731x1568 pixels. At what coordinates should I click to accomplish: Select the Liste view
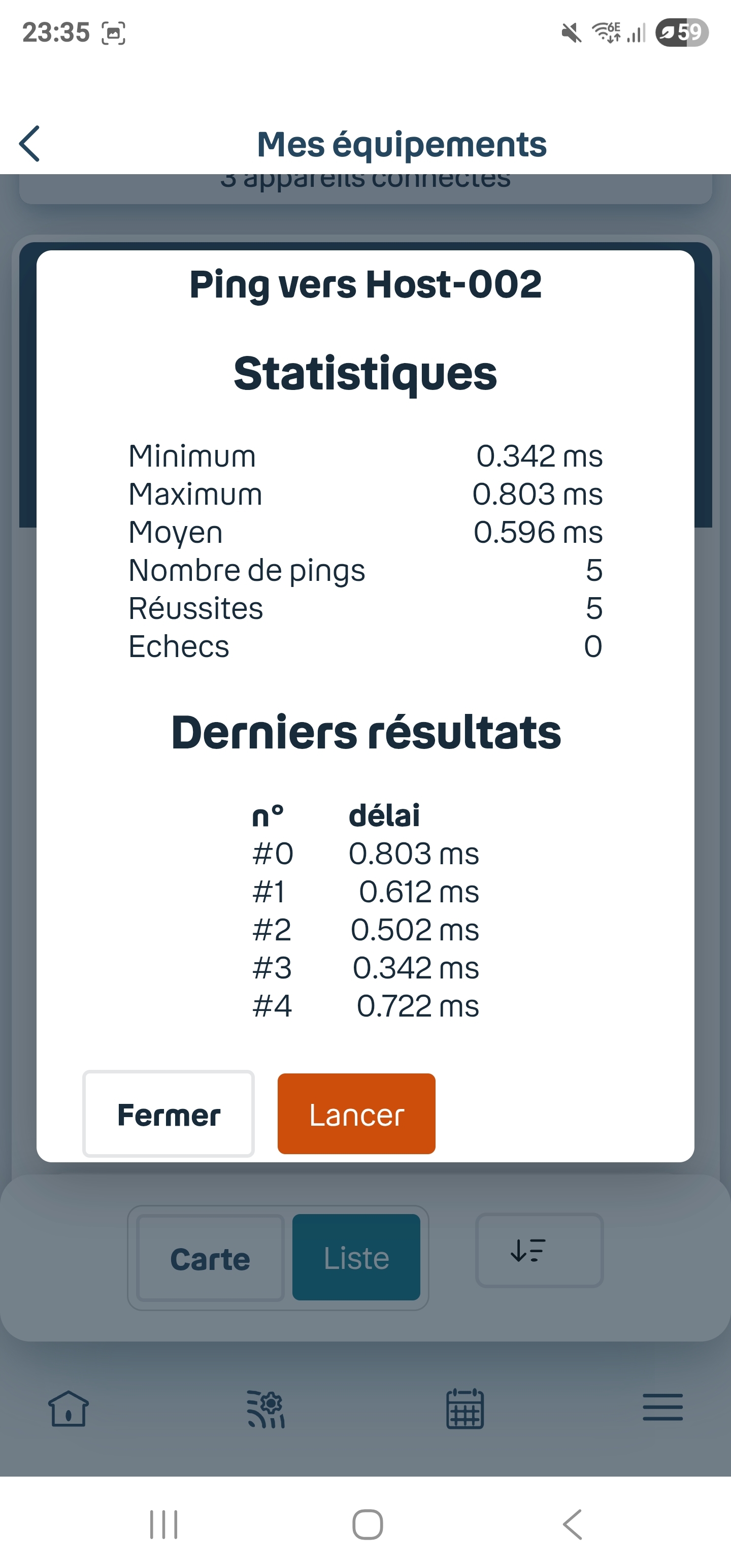(357, 1257)
